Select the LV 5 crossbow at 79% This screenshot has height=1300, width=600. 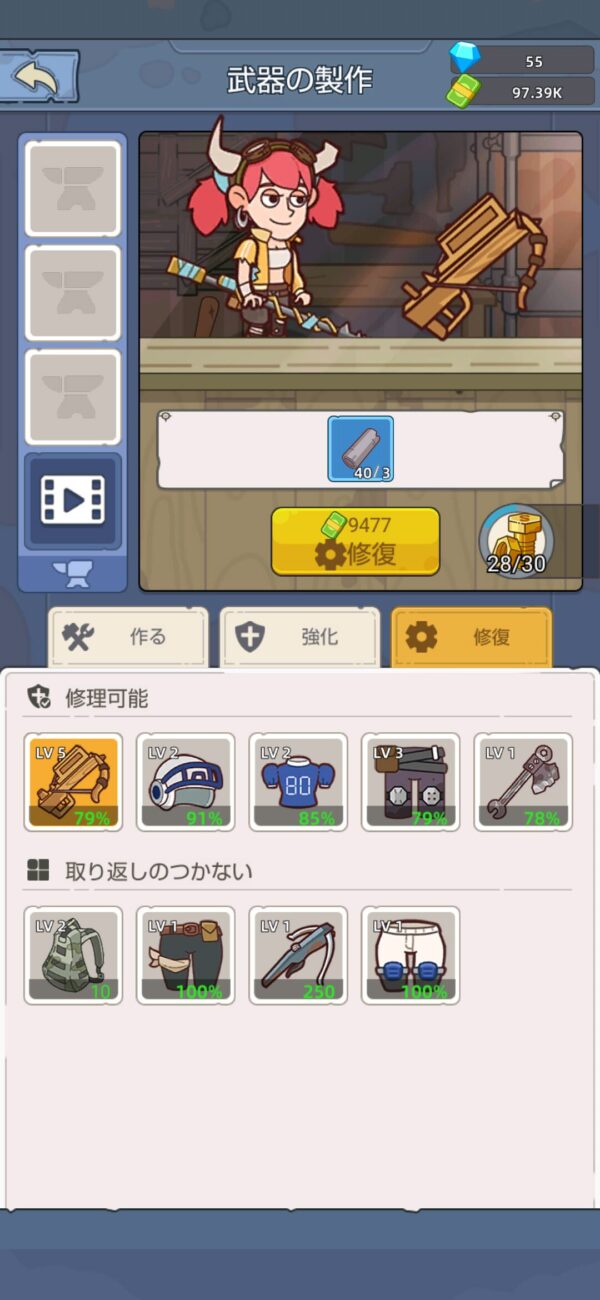pos(73,782)
